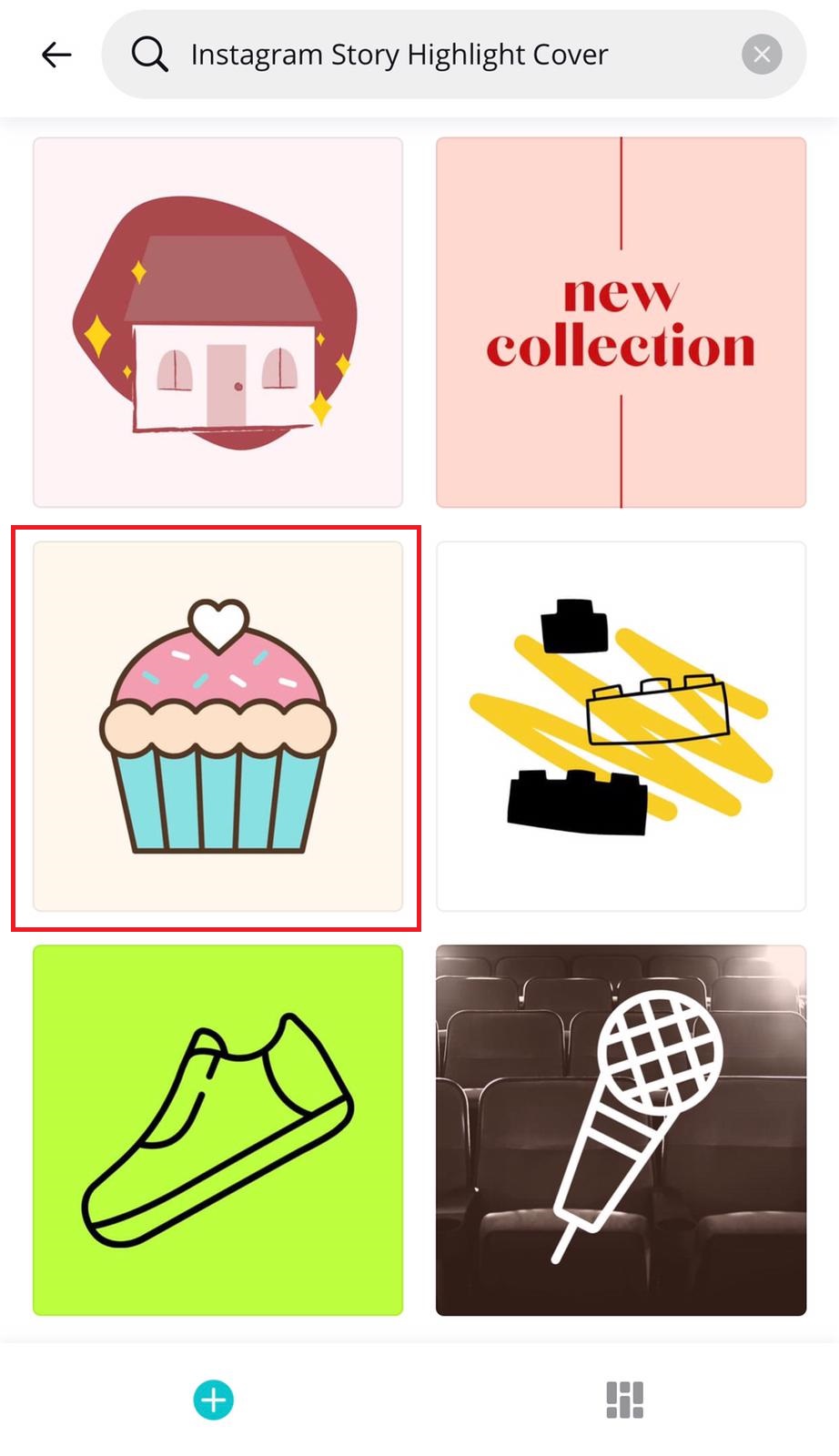This screenshot has width=839, height=1456.
Task: Open the highlighted cupcake template
Action: point(217,725)
